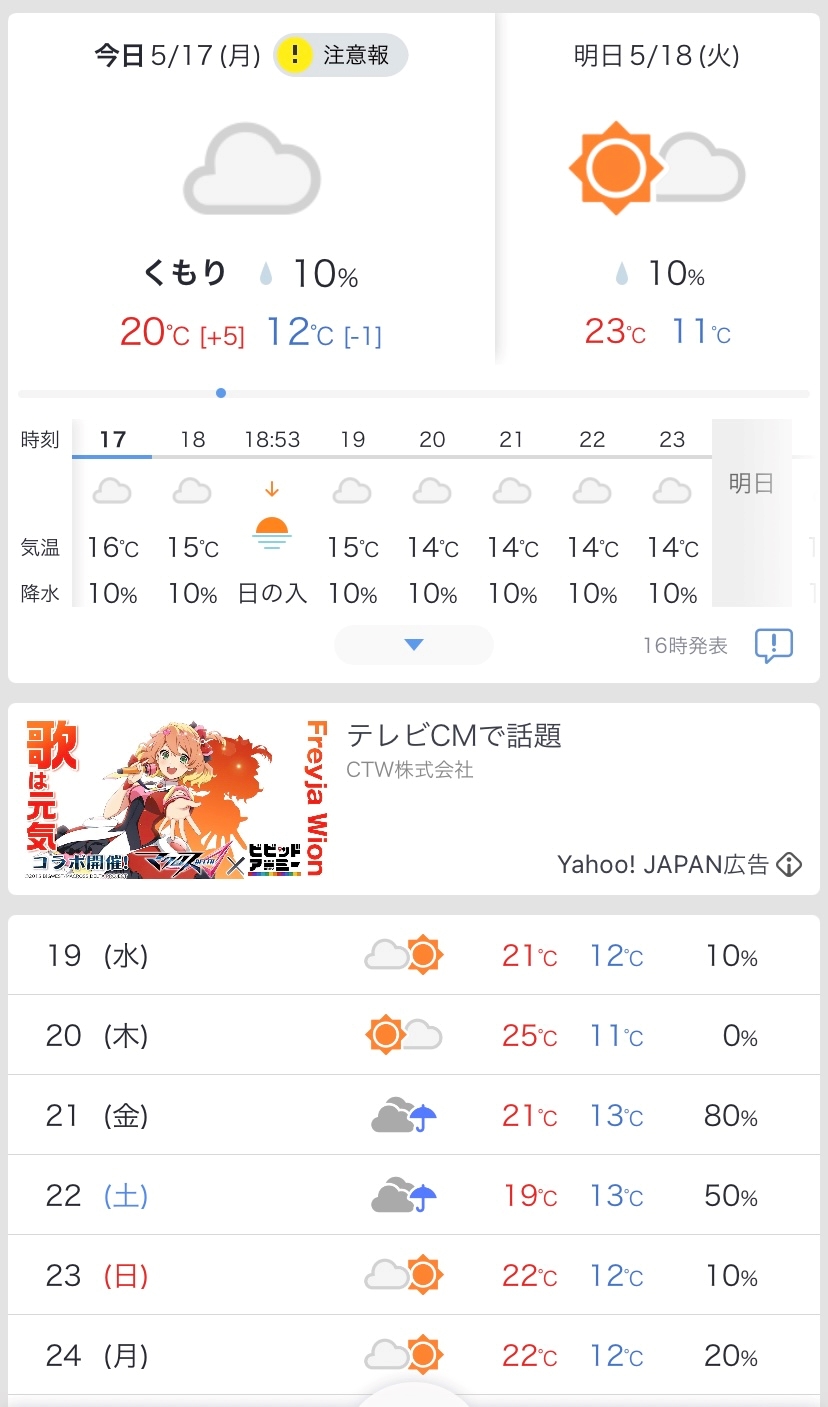Image resolution: width=828 pixels, height=1407 pixels.
Task: Open the 注意報 weather advisory badge
Action: coord(341,55)
